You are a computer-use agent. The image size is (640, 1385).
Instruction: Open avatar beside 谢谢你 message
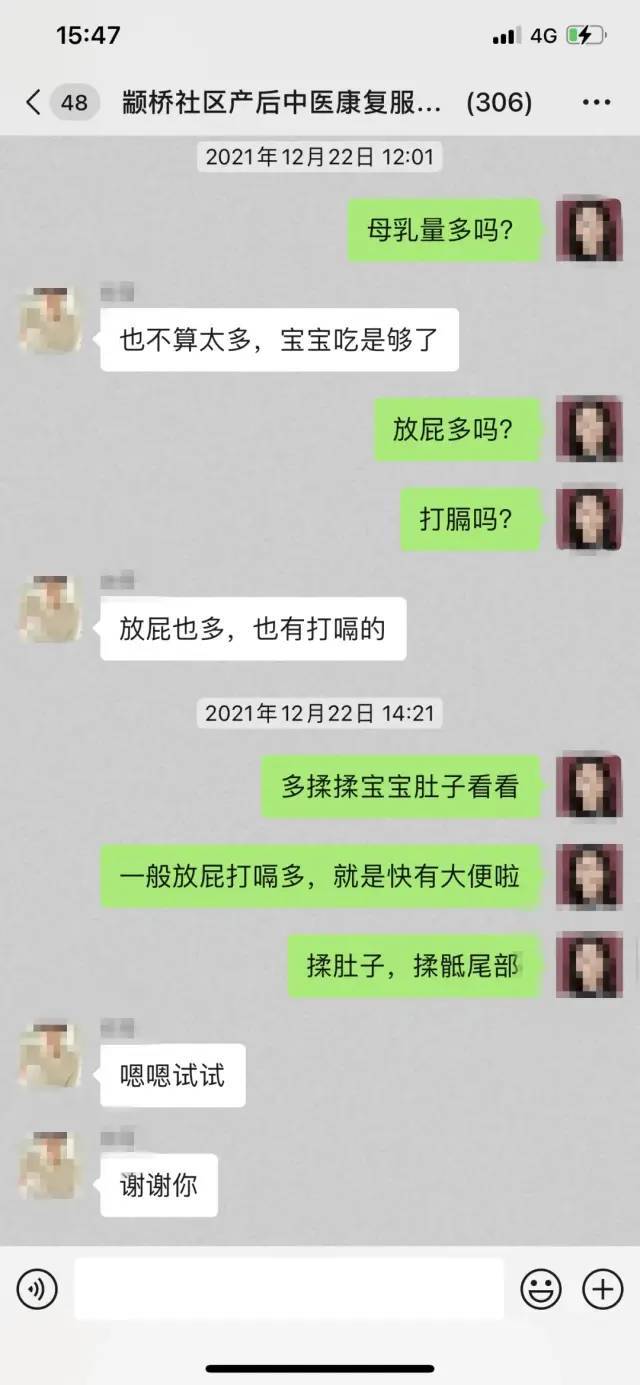tap(51, 1165)
